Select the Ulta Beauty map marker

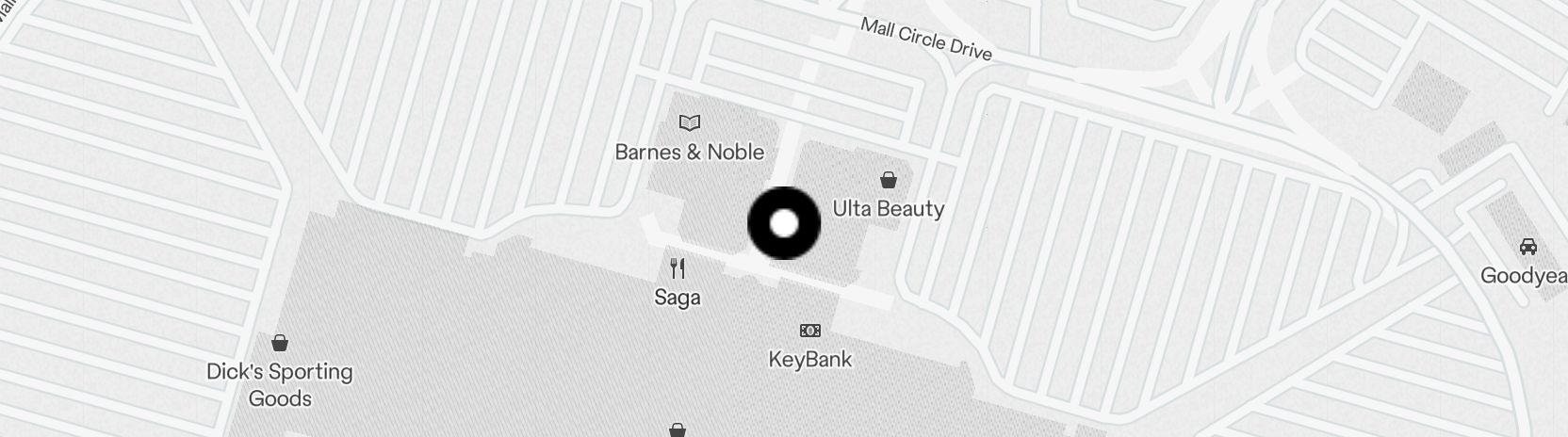click(x=888, y=180)
